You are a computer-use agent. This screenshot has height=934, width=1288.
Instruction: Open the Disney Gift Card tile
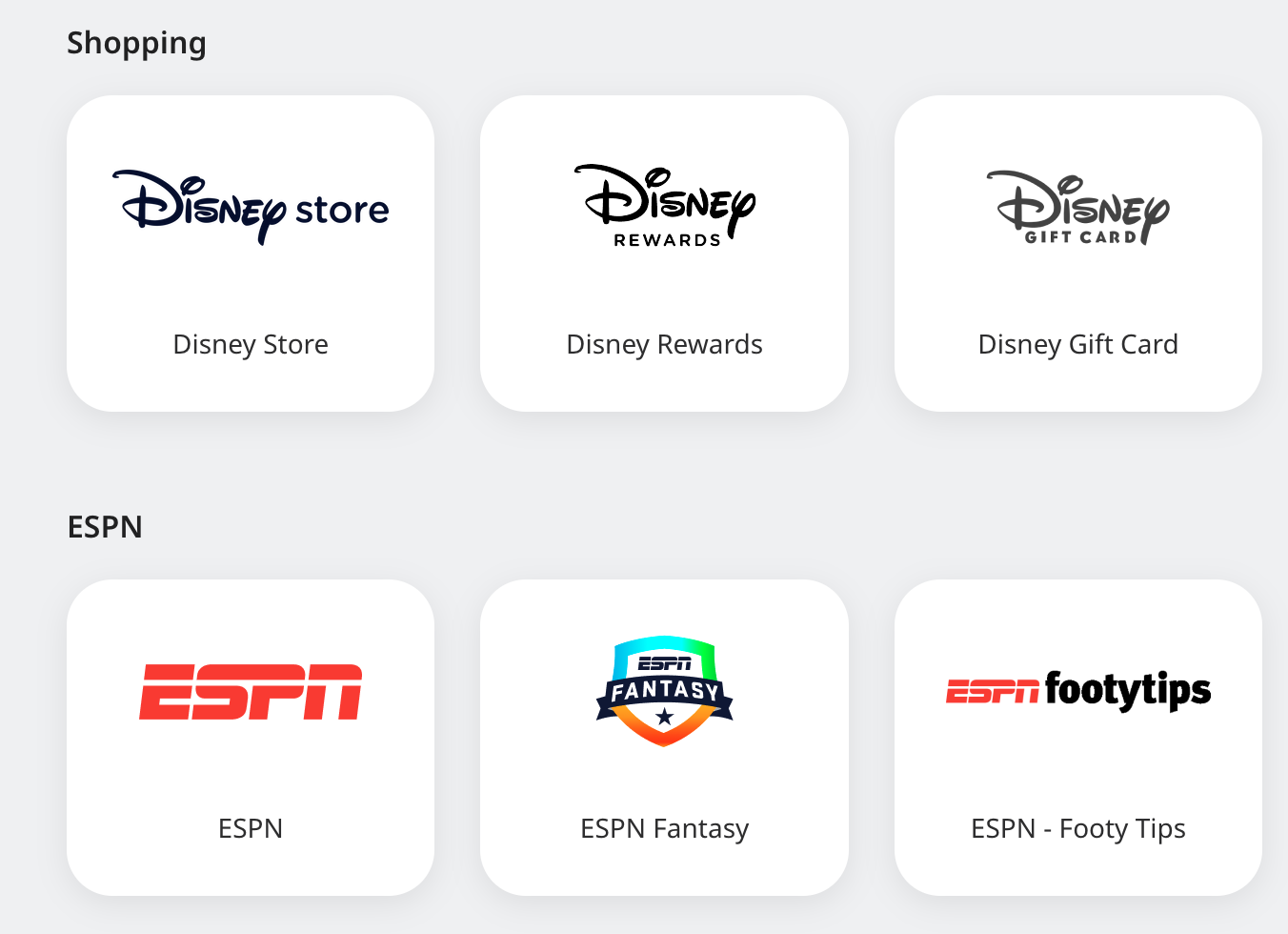point(1077,254)
